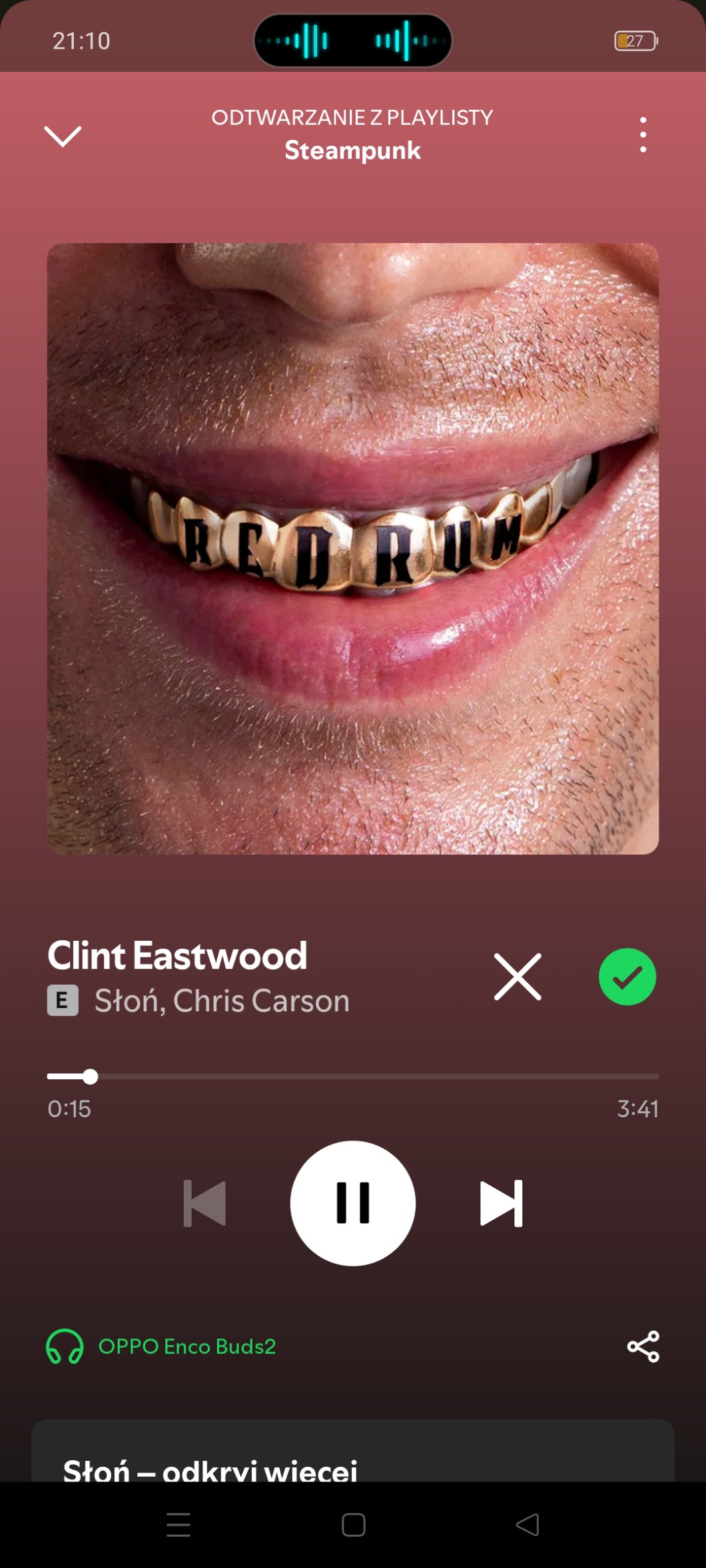Go back using system navigation
This screenshot has width=706, height=1568.
(528, 1525)
